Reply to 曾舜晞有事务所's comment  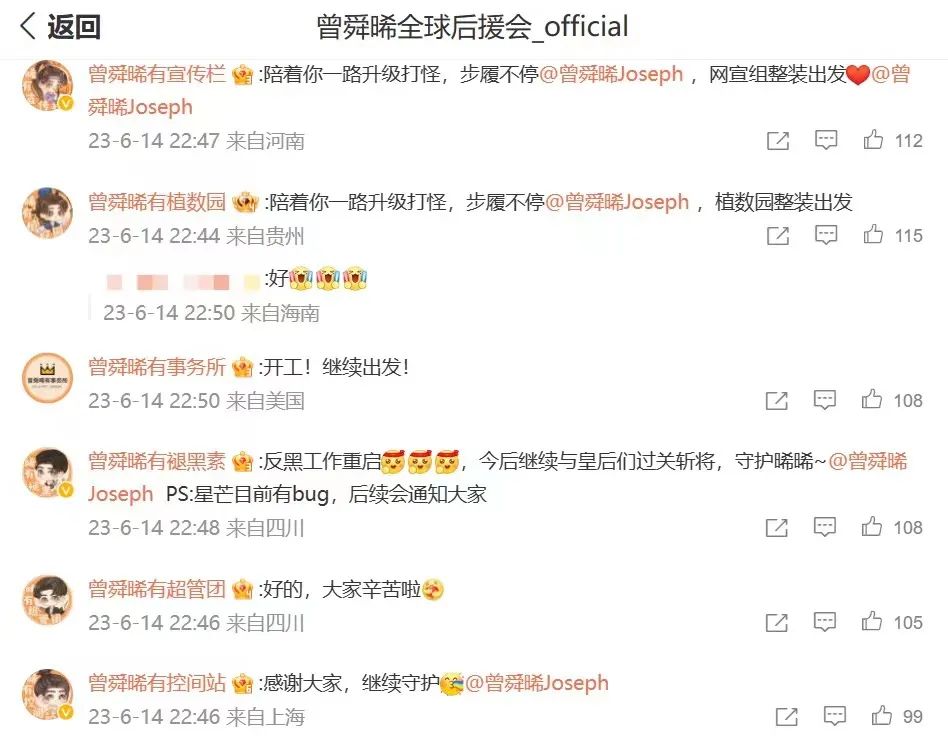point(826,401)
